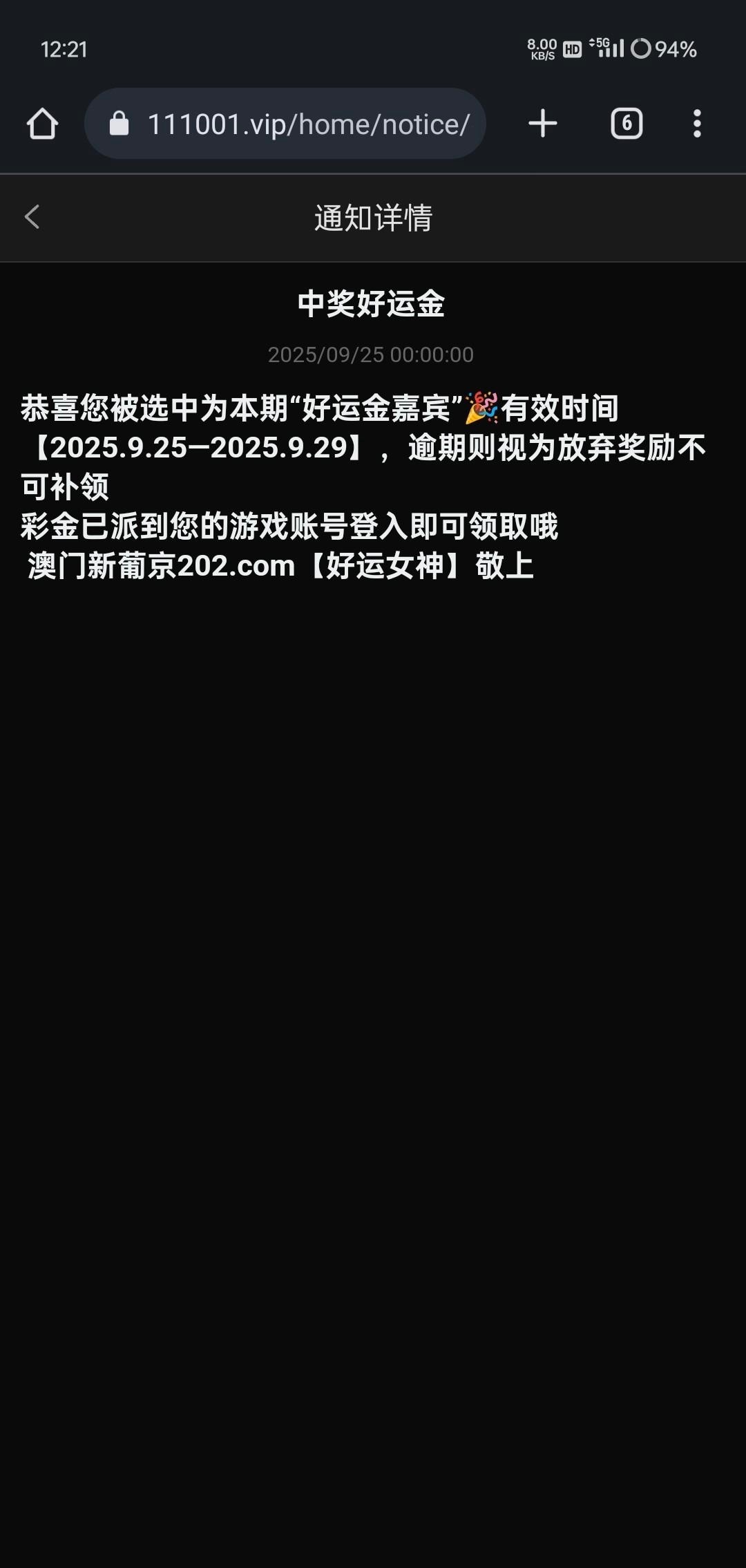Go back from the 通知详情 page

coord(32,217)
